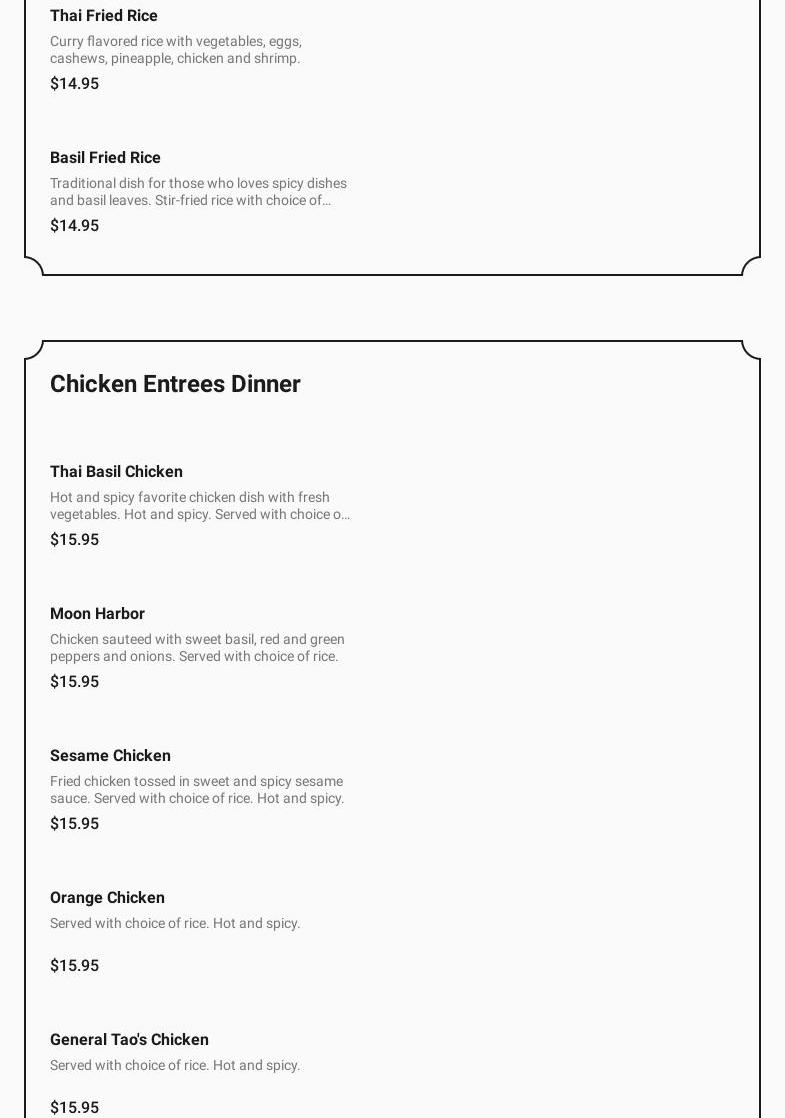785x1118 pixels.
Task: Open Thai Basil Chicken details
Action: click(116, 472)
